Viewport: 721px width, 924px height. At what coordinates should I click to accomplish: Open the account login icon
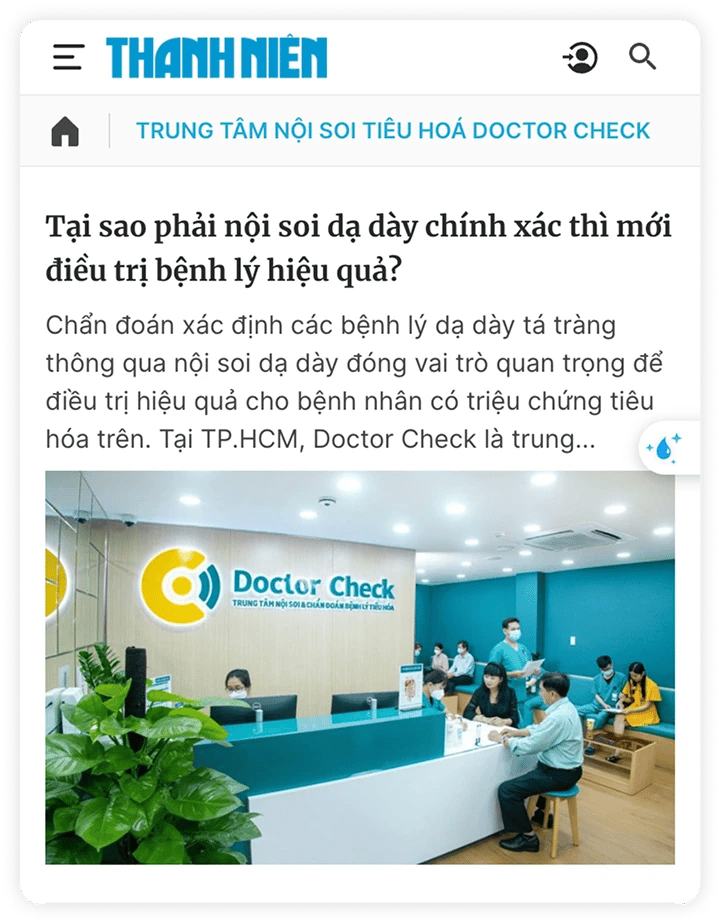[580, 58]
